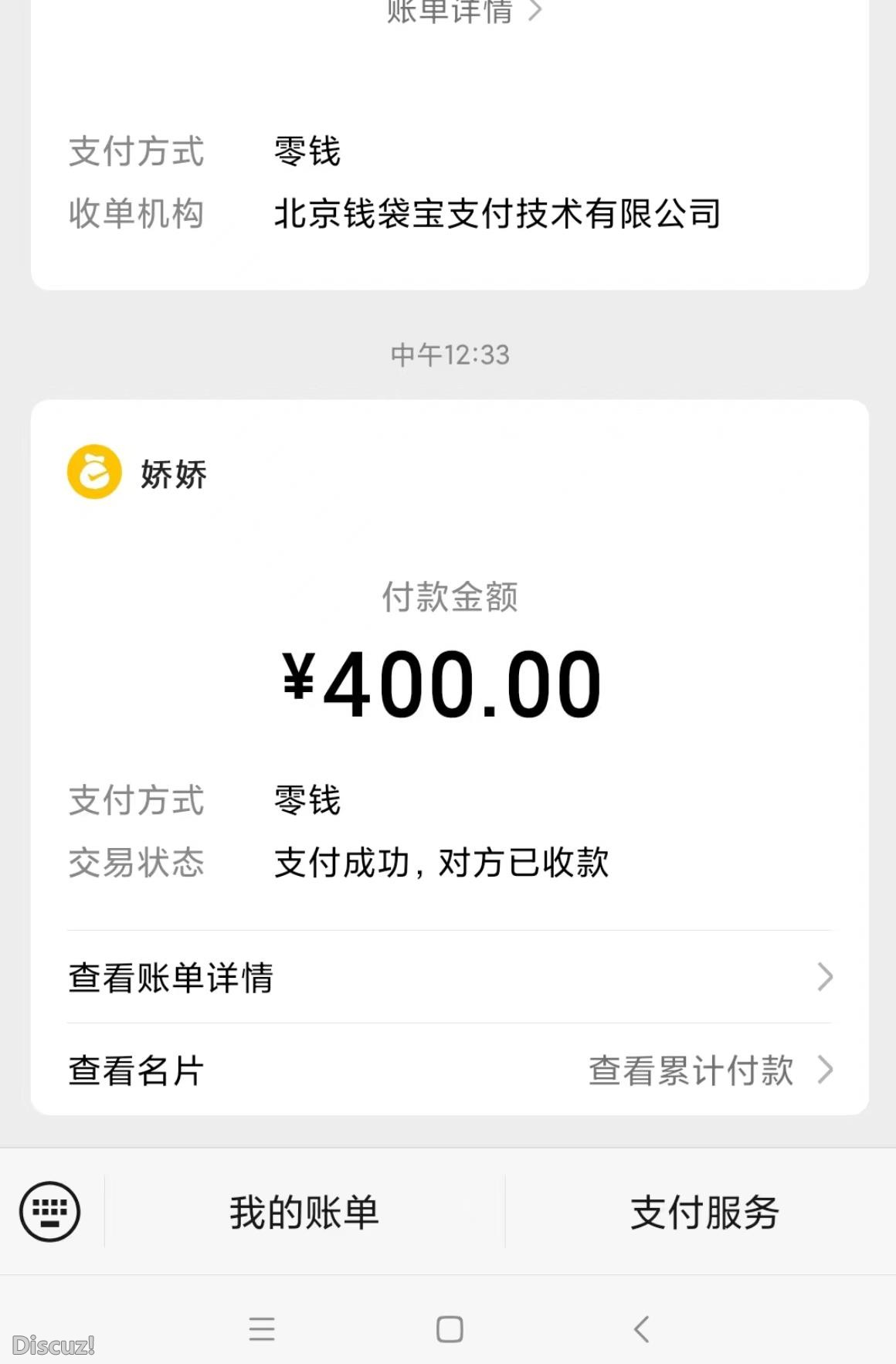Open the 账单详情 link at the top
Screen dimensions: 896x1364
pos(448,12)
